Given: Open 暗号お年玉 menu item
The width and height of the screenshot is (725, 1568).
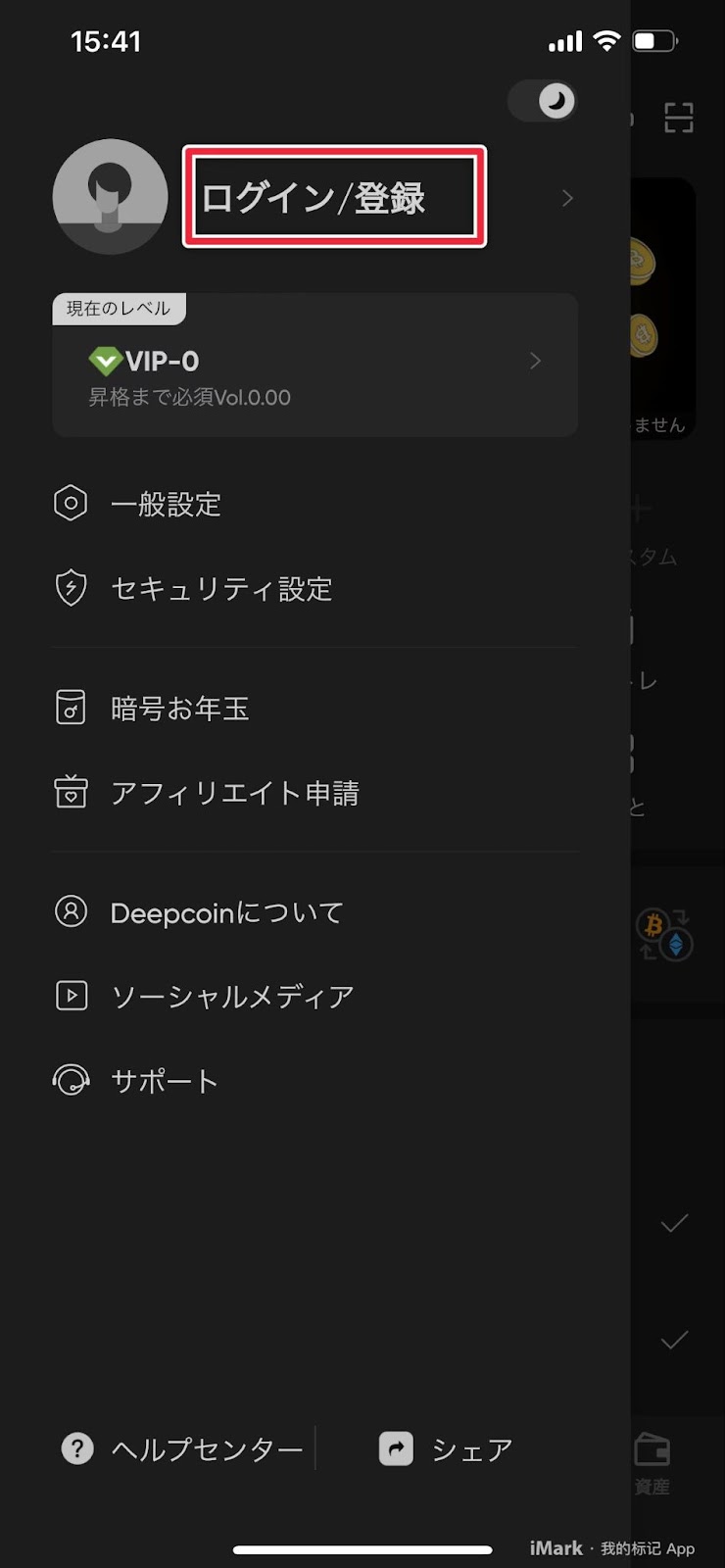Looking at the screenshot, I should [314, 708].
